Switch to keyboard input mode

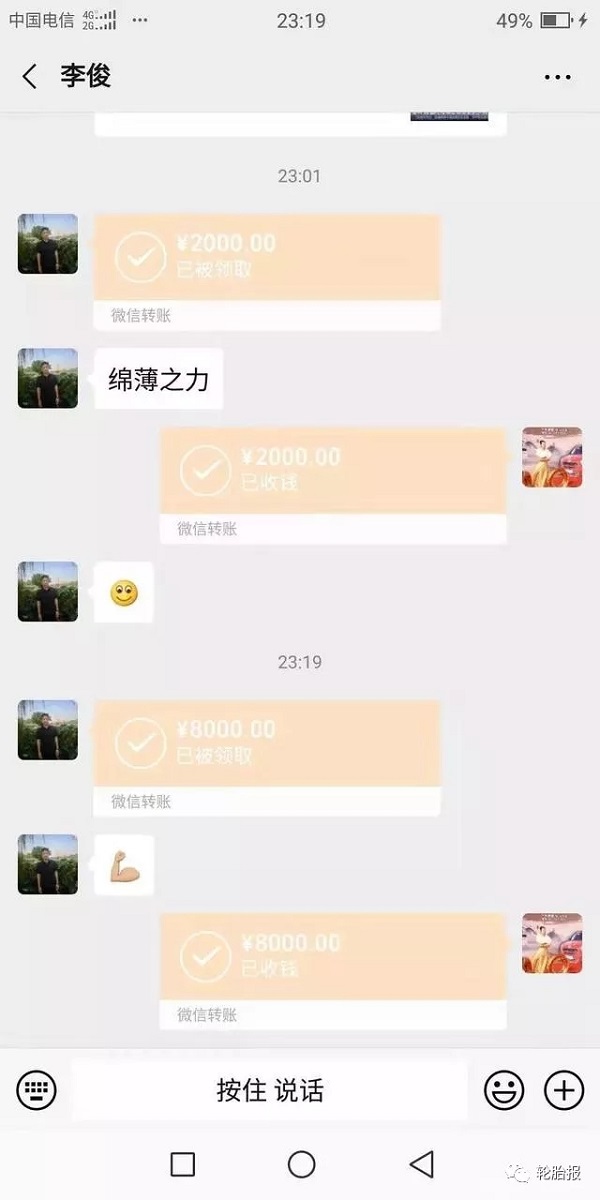coord(37,1090)
